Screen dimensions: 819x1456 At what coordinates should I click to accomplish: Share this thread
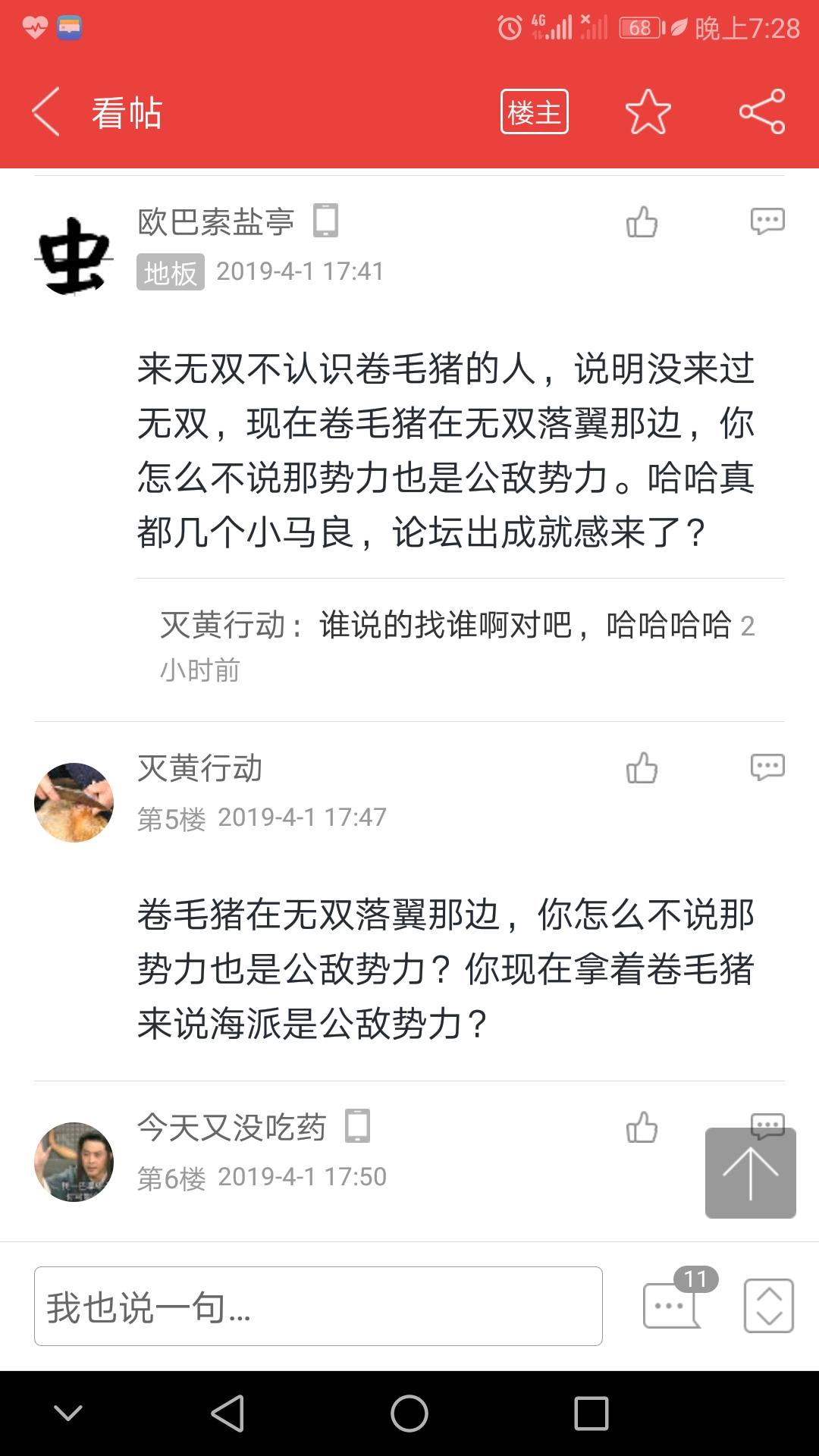(x=761, y=112)
